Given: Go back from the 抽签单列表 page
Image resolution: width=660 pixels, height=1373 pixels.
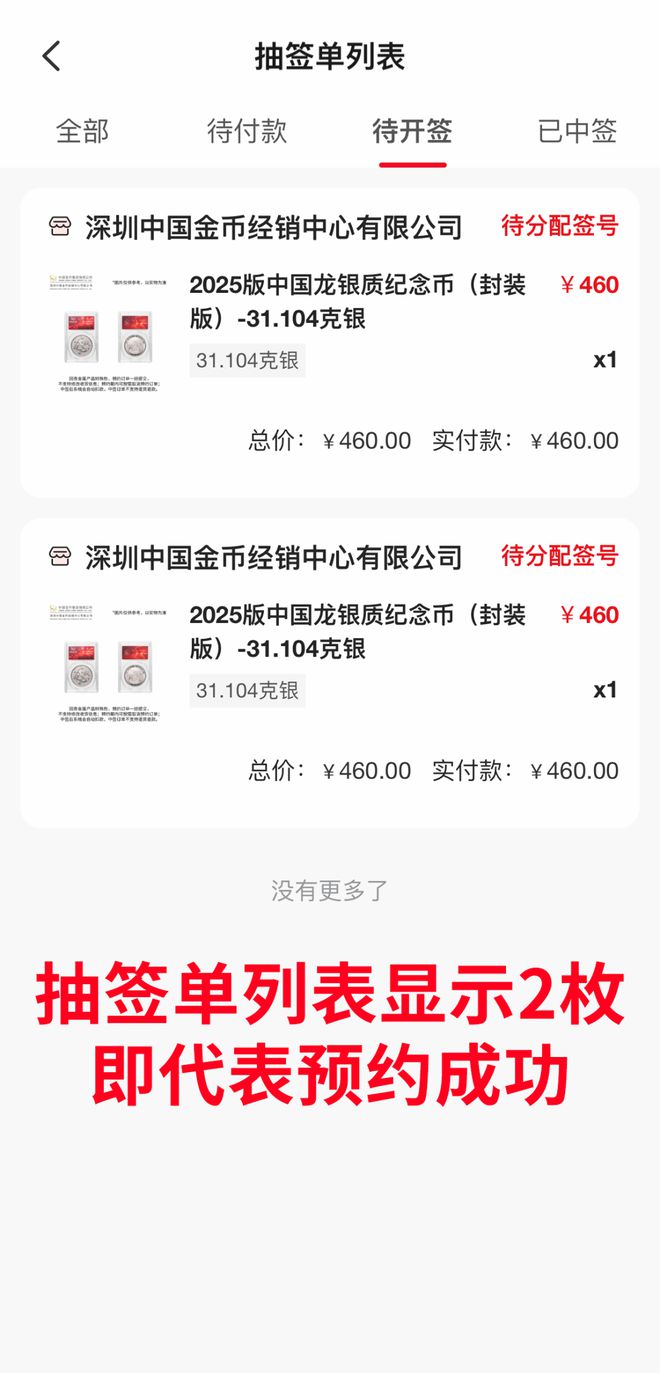Looking at the screenshot, I should click(x=51, y=56).
